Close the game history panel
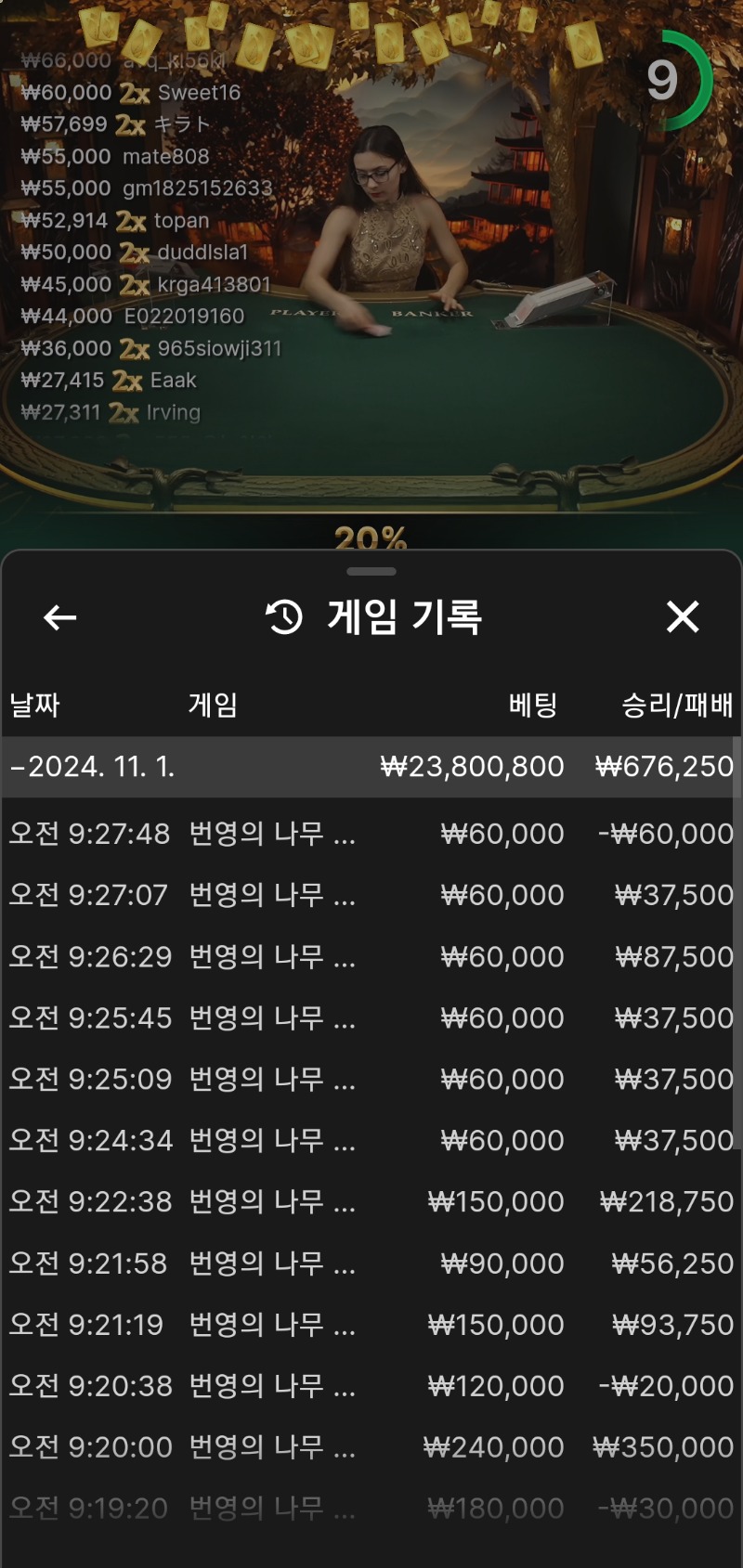743x1568 pixels. (683, 616)
